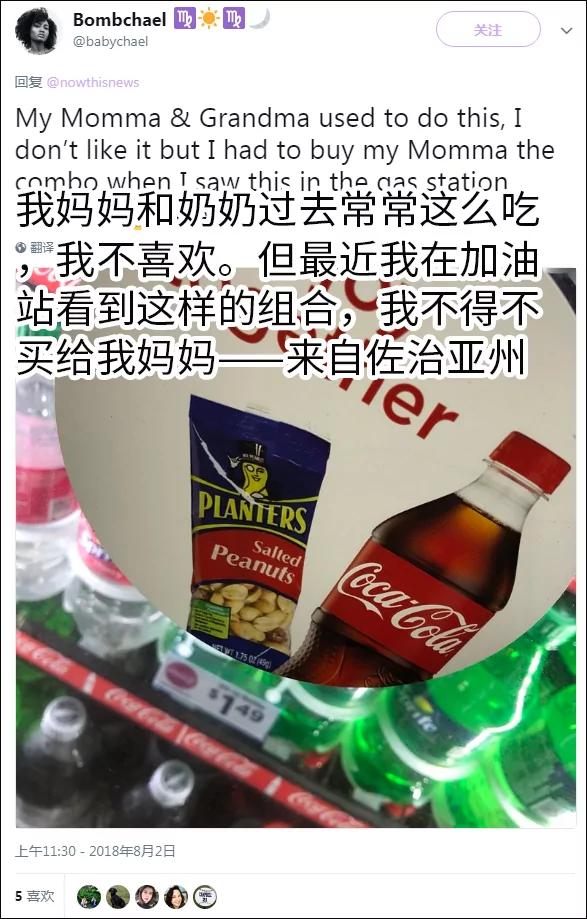View the 5 喜欢 likes list
This screenshot has width=587, height=919.
(35, 896)
